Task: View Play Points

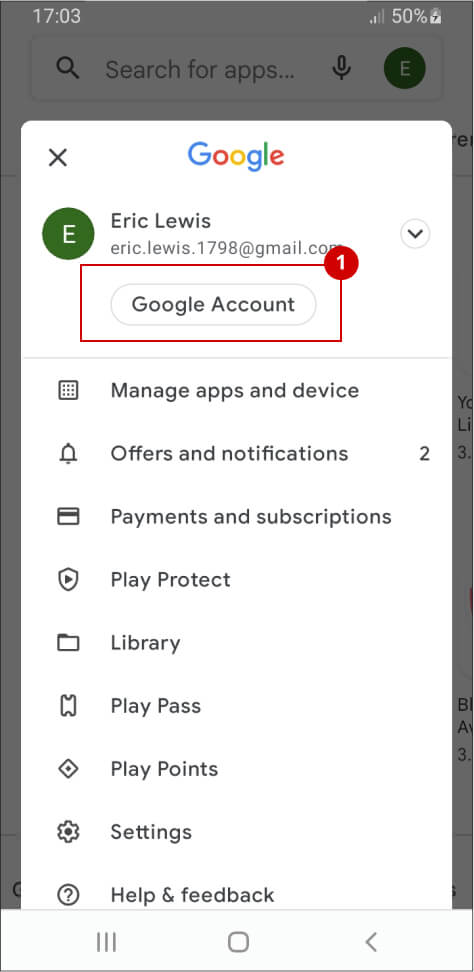Action: pos(237,769)
